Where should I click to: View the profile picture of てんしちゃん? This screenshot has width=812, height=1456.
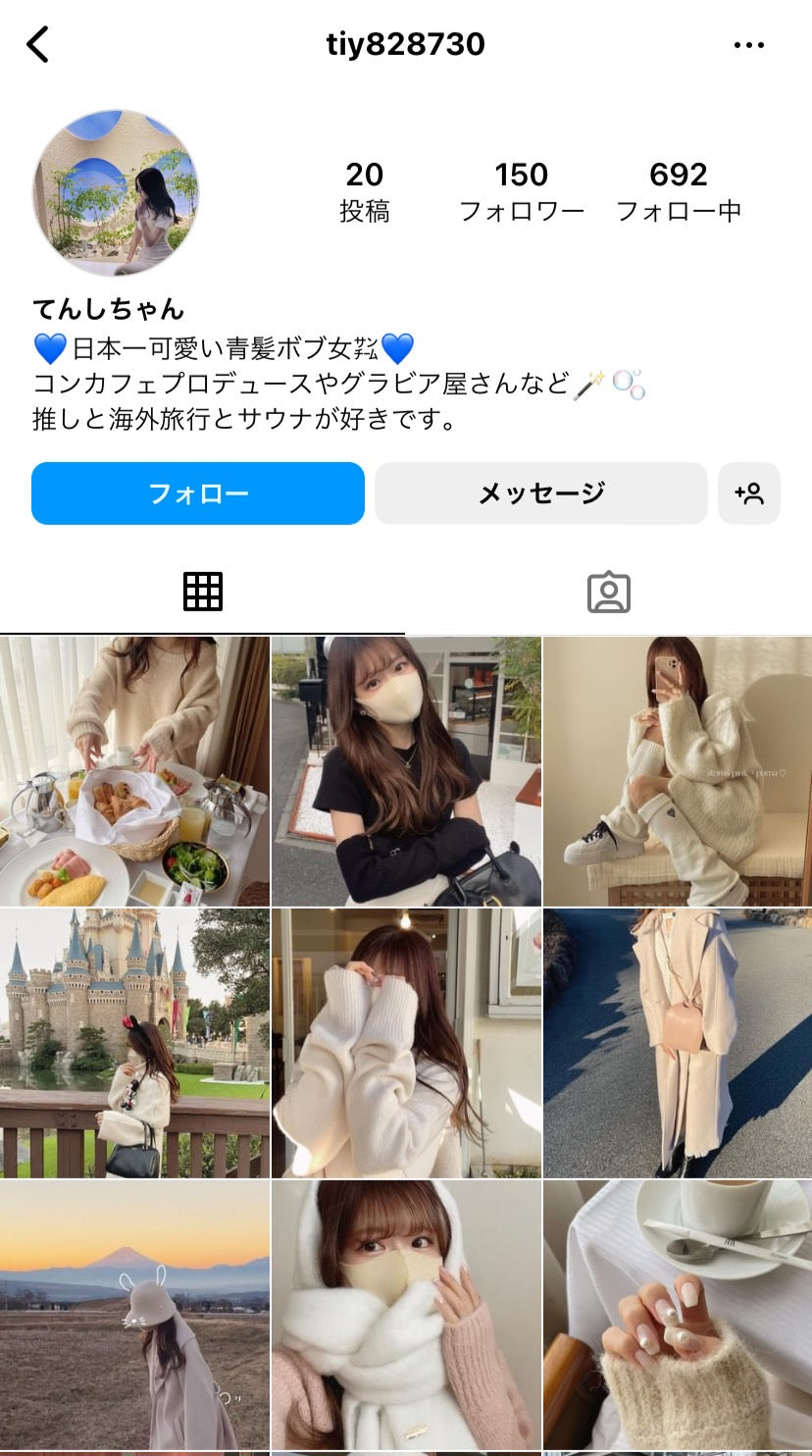click(116, 192)
